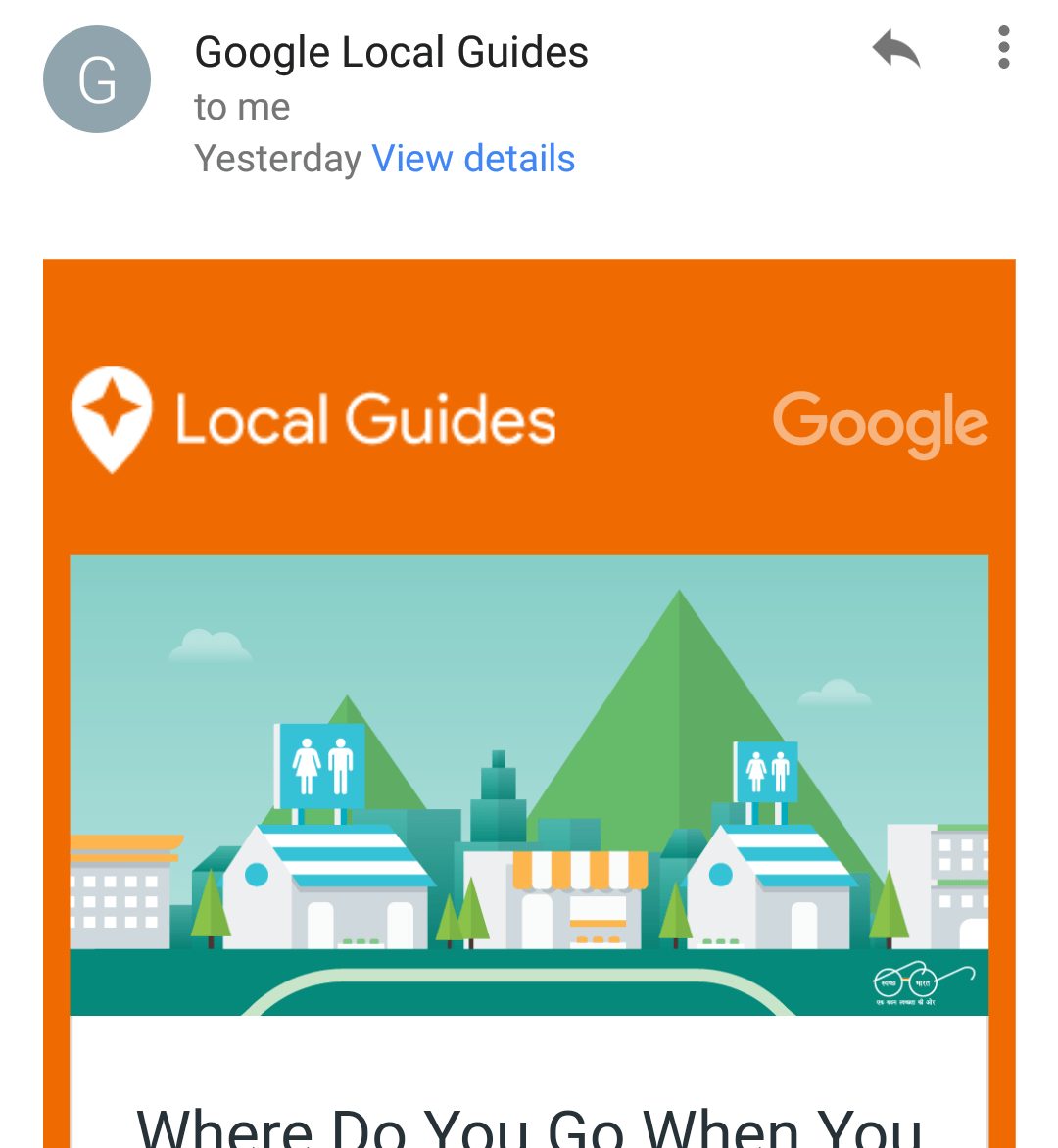Screen dimensions: 1058x1148
Task: Reply to the Google Local Guides email
Action: (896, 49)
